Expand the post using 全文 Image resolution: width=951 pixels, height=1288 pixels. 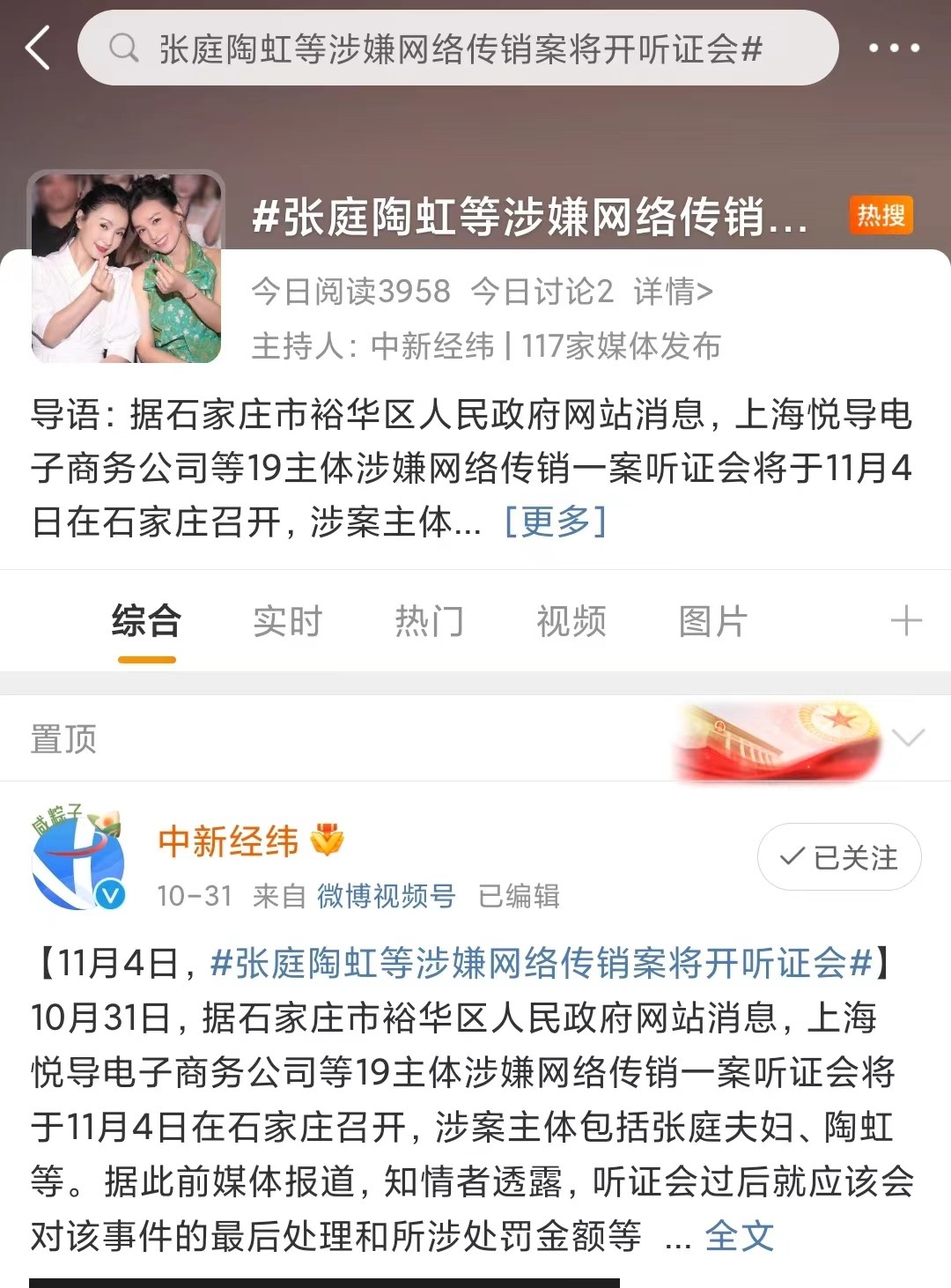740,1237
